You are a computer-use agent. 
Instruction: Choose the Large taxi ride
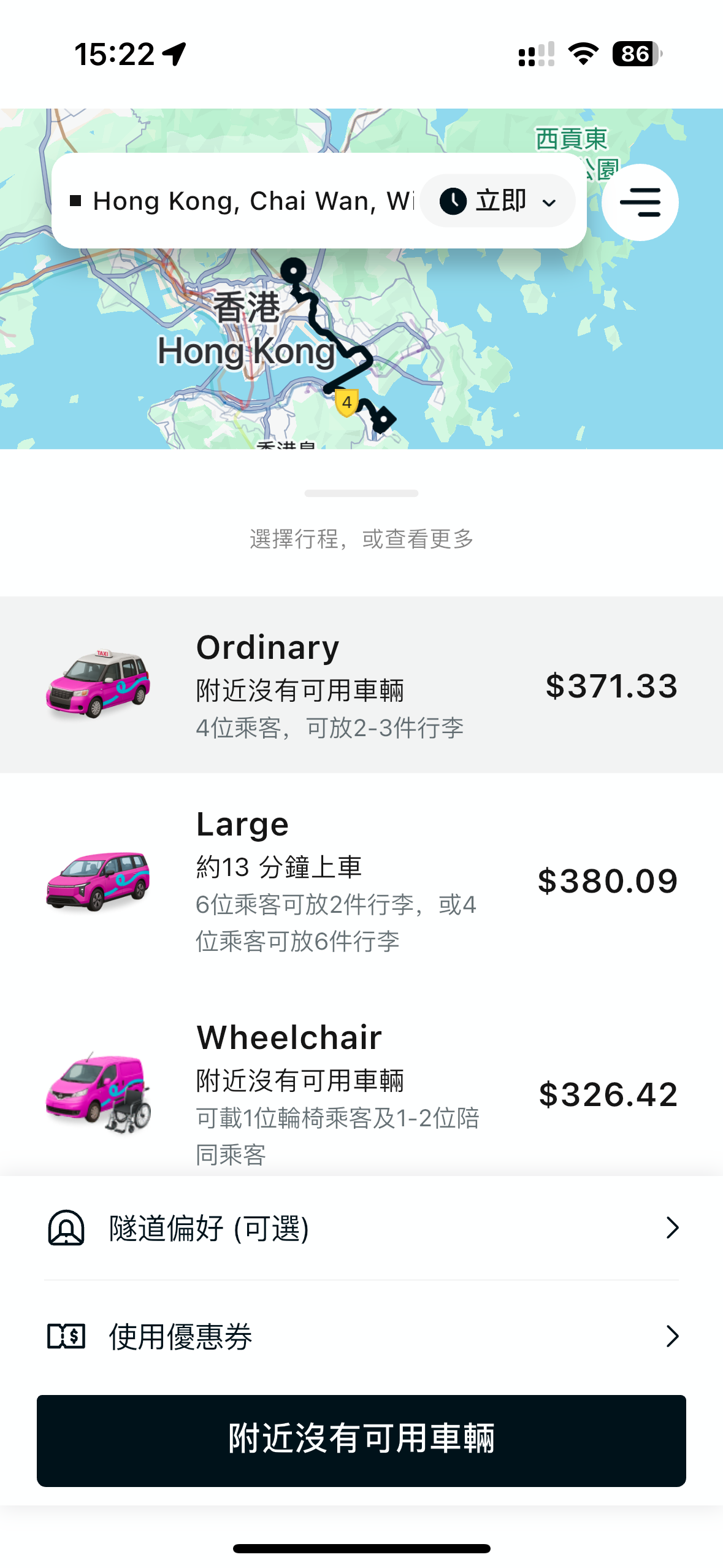pos(361,881)
